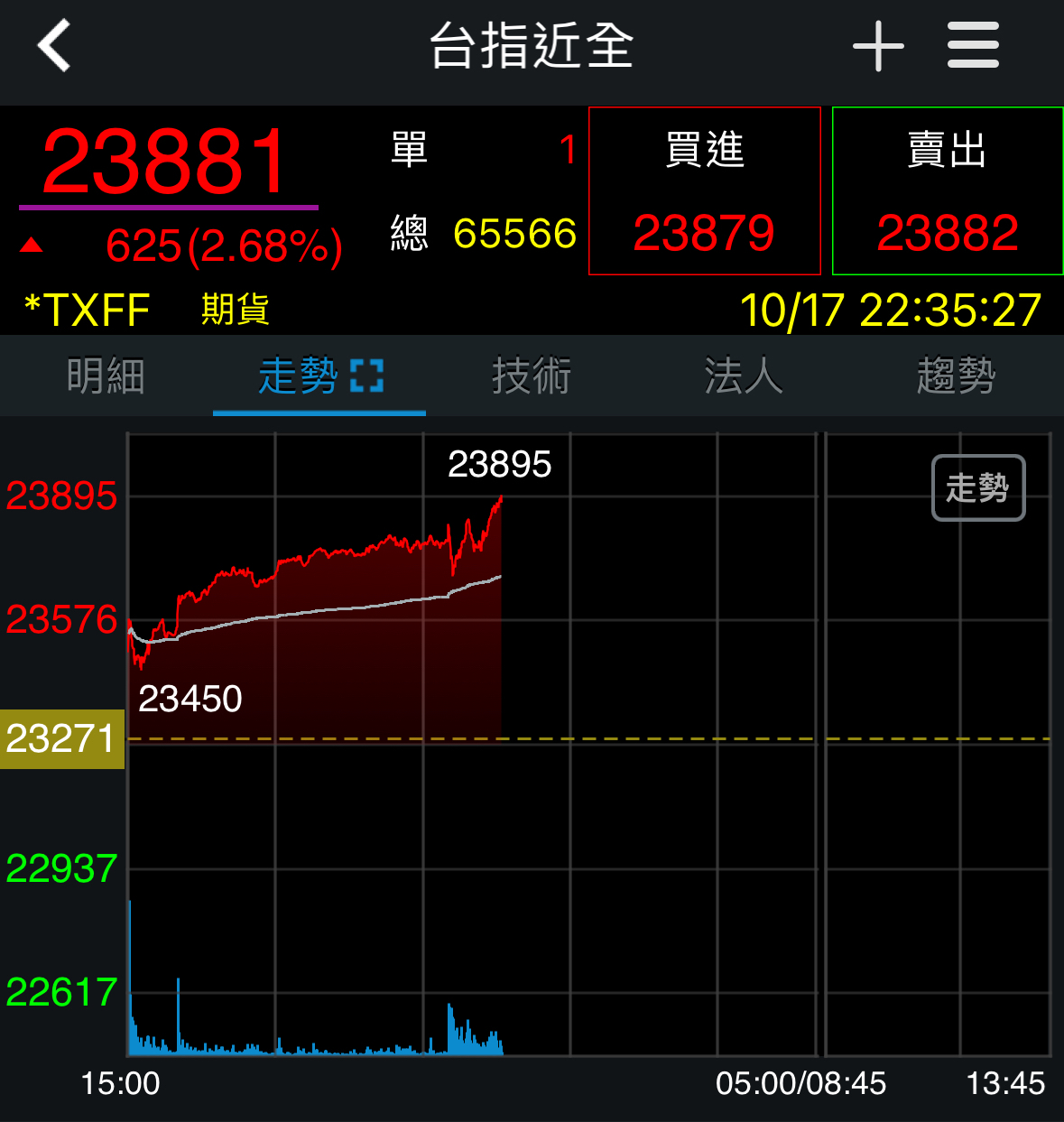The image size is (1064, 1122).
Task: Tap the 走勢 button on the chart
Action: pyautogui.click(x=977, y=488)
